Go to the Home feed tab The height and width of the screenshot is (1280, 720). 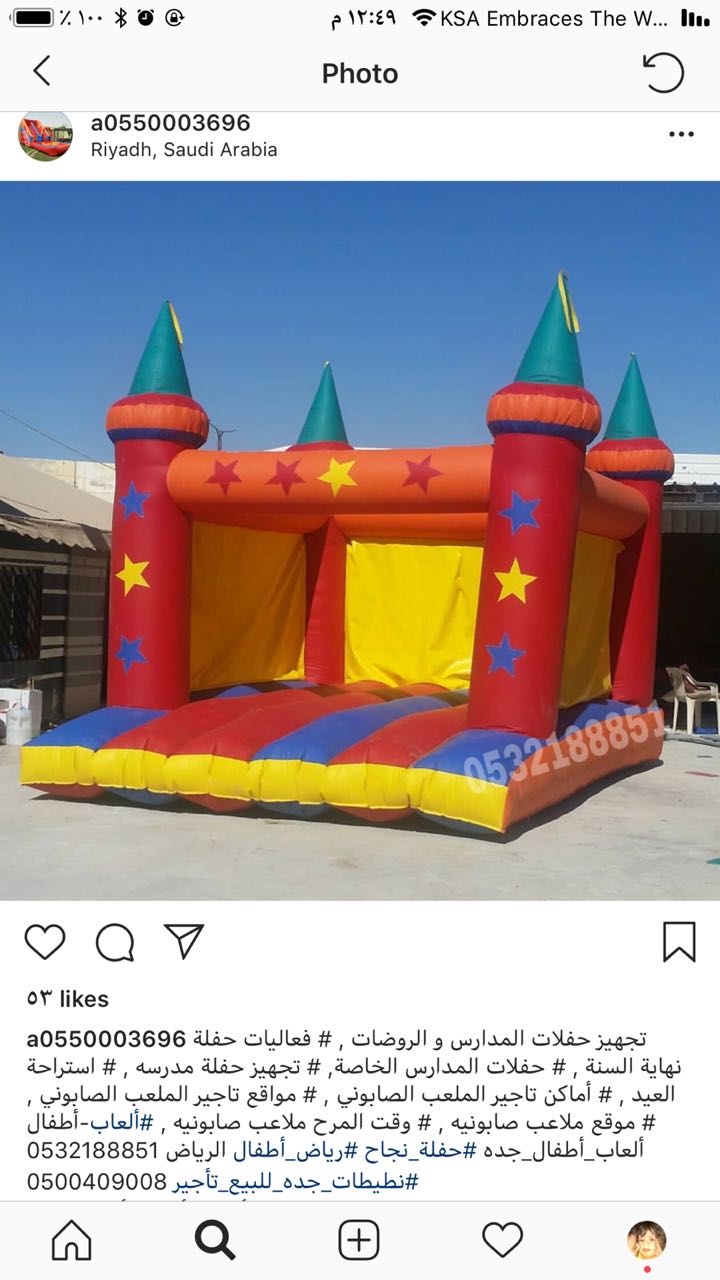coord(71,1240)
